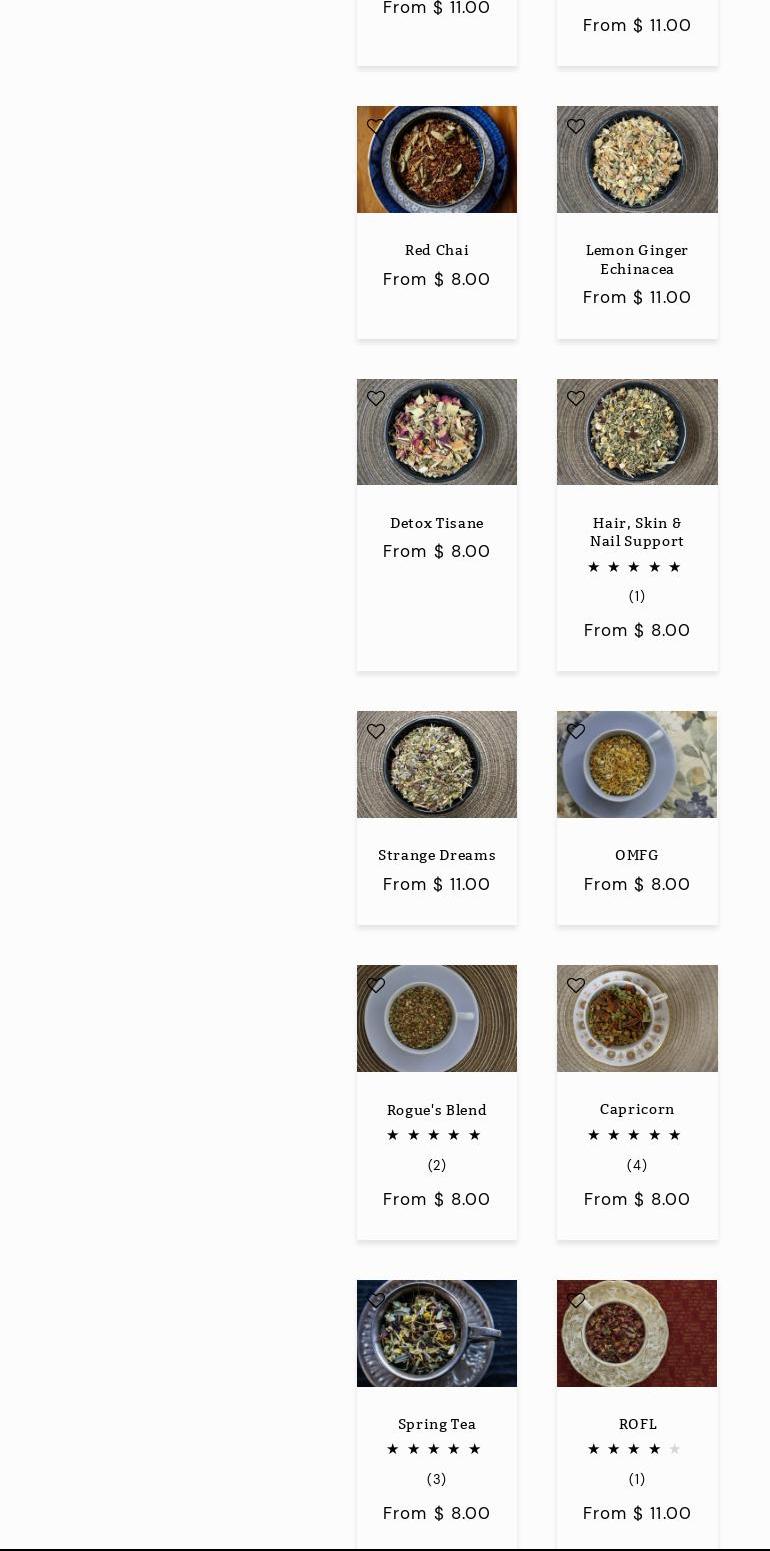This screenshot has width=770, height=1551.
Task: Open the Spring Tea product
Action: click(437, 1424)
